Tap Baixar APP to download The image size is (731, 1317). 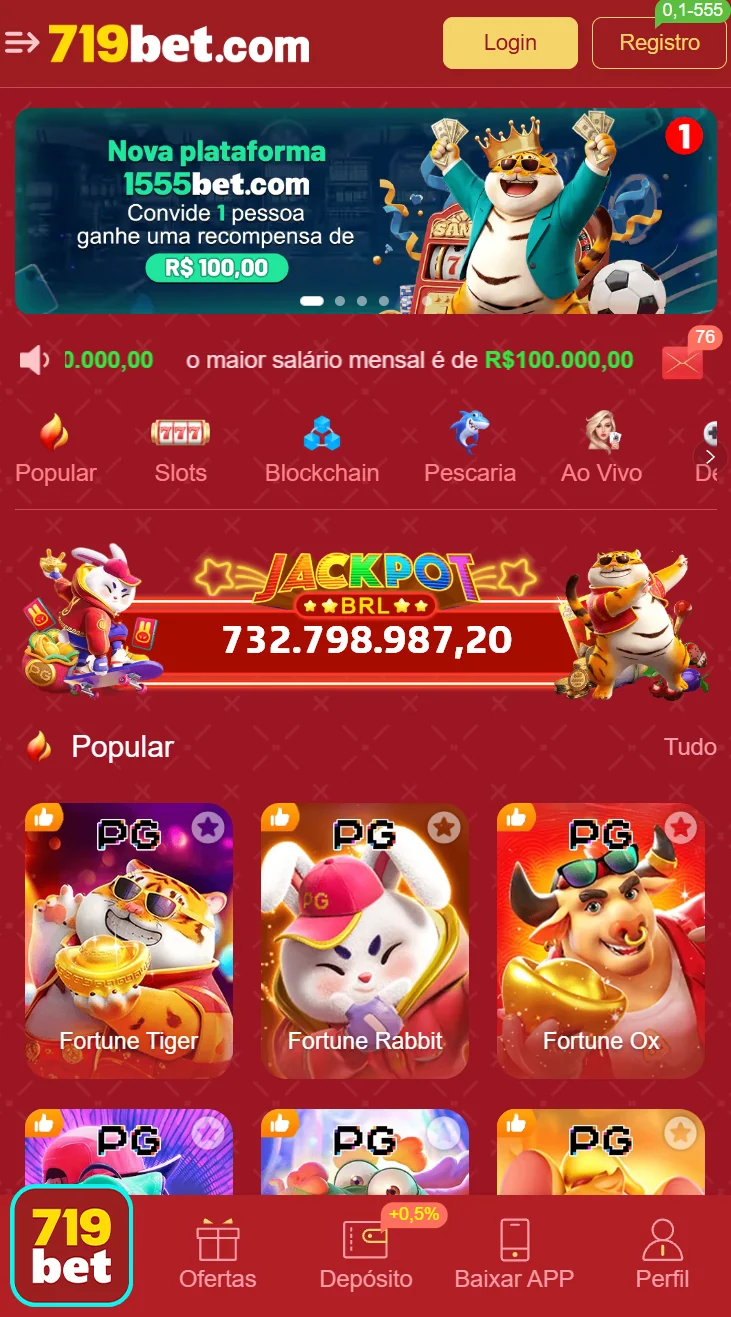point(514,1254)
